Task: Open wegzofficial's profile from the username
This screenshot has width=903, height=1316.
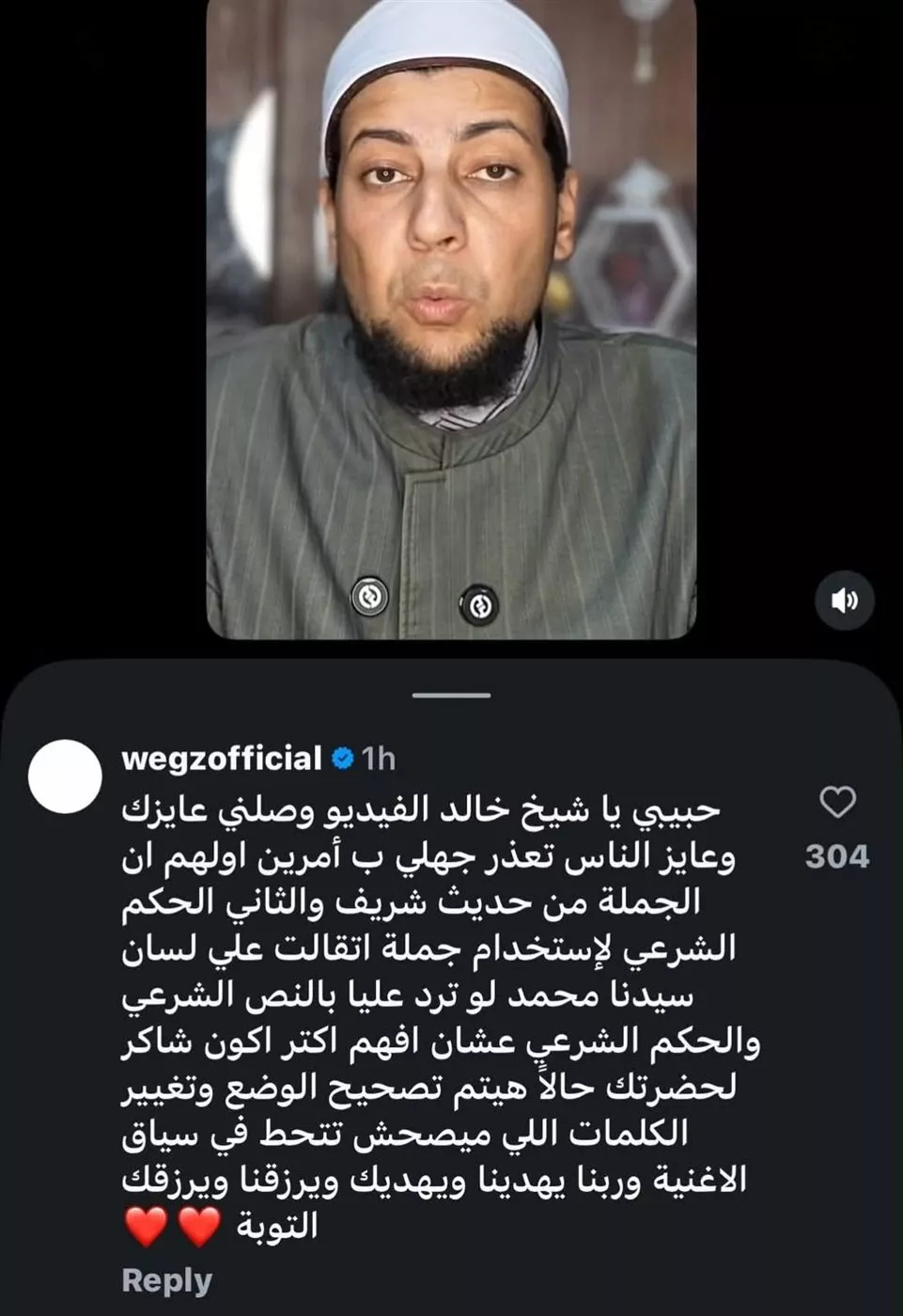Action: pos(222,758)
